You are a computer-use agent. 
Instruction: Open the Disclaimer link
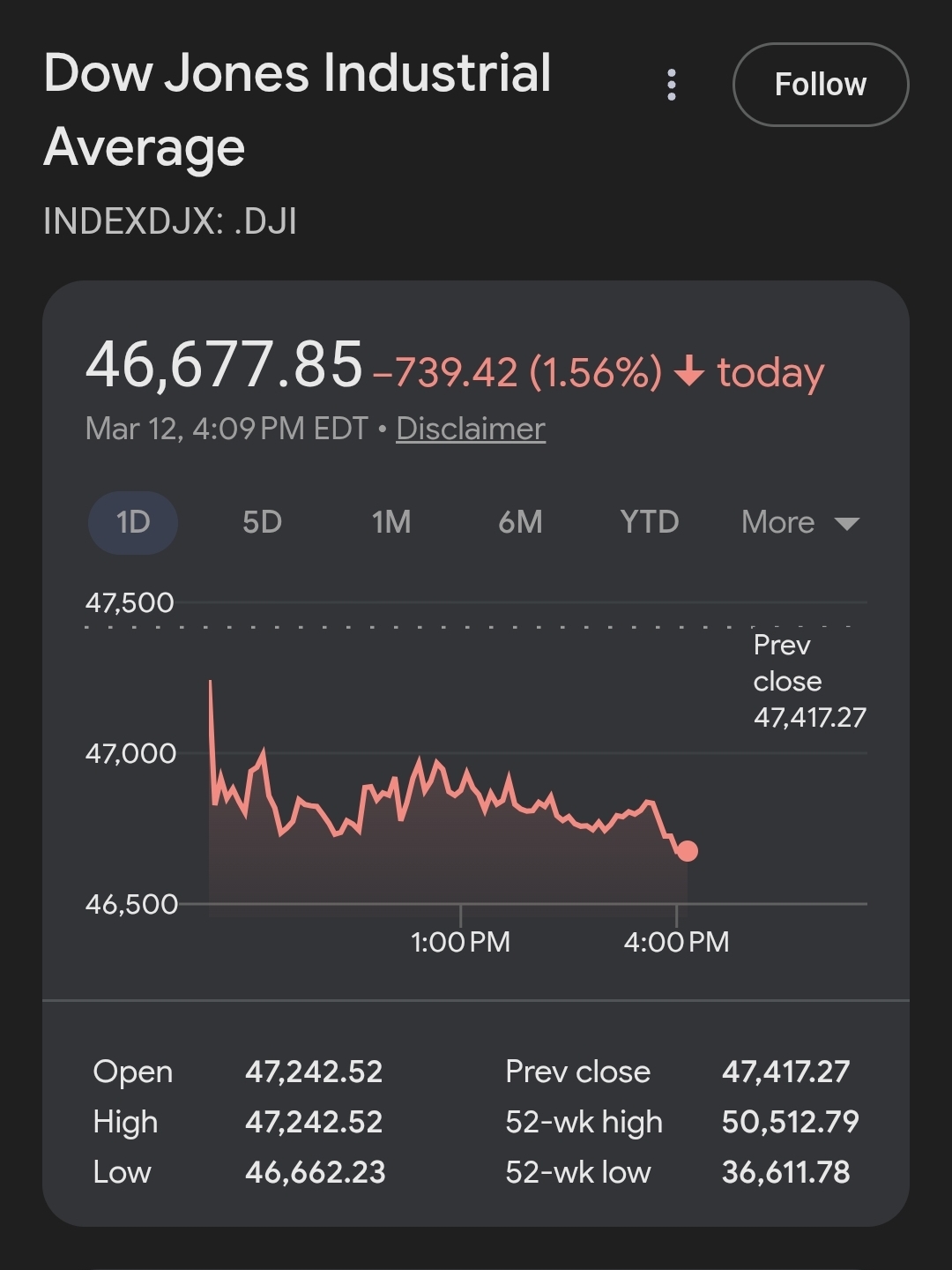pos(471,428)
